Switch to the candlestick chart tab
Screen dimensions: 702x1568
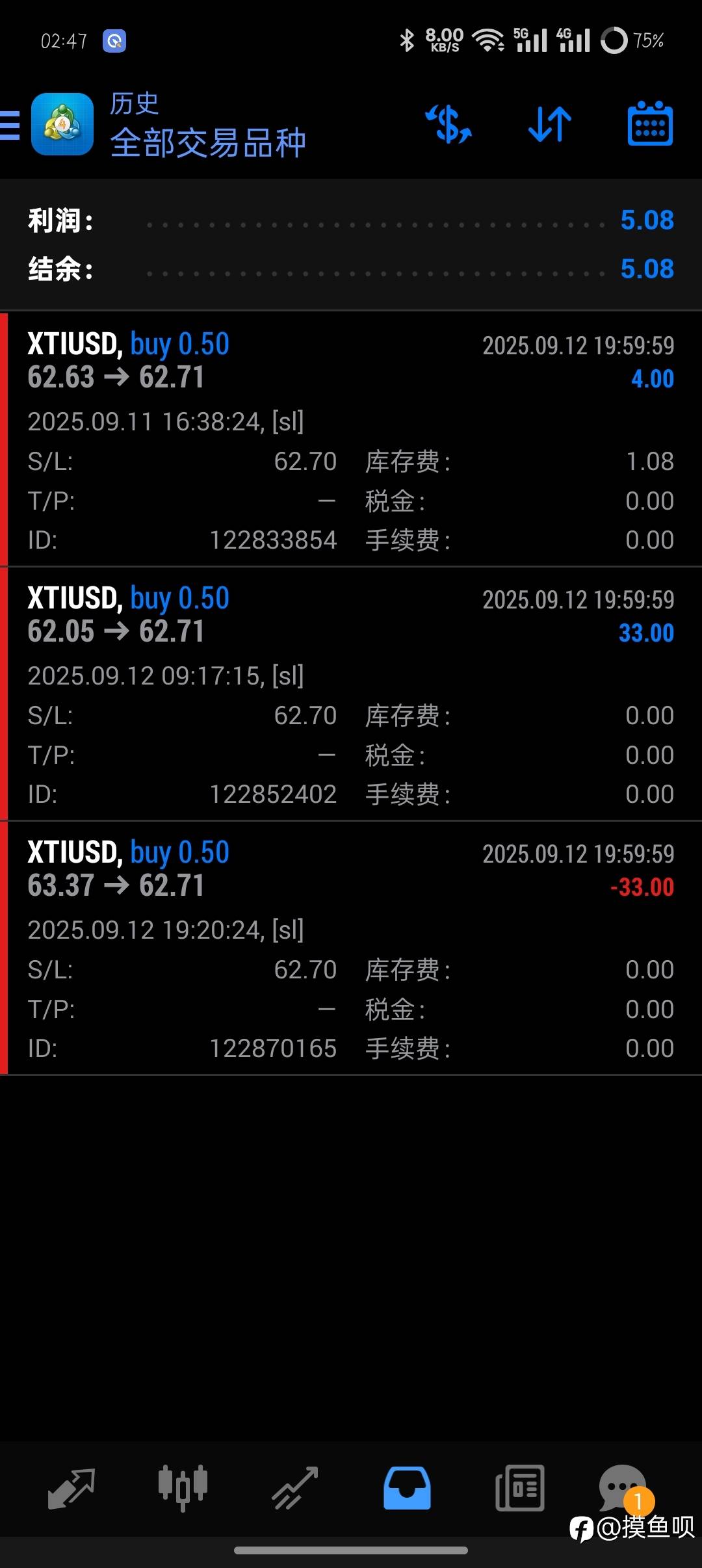click(183, 1487)
